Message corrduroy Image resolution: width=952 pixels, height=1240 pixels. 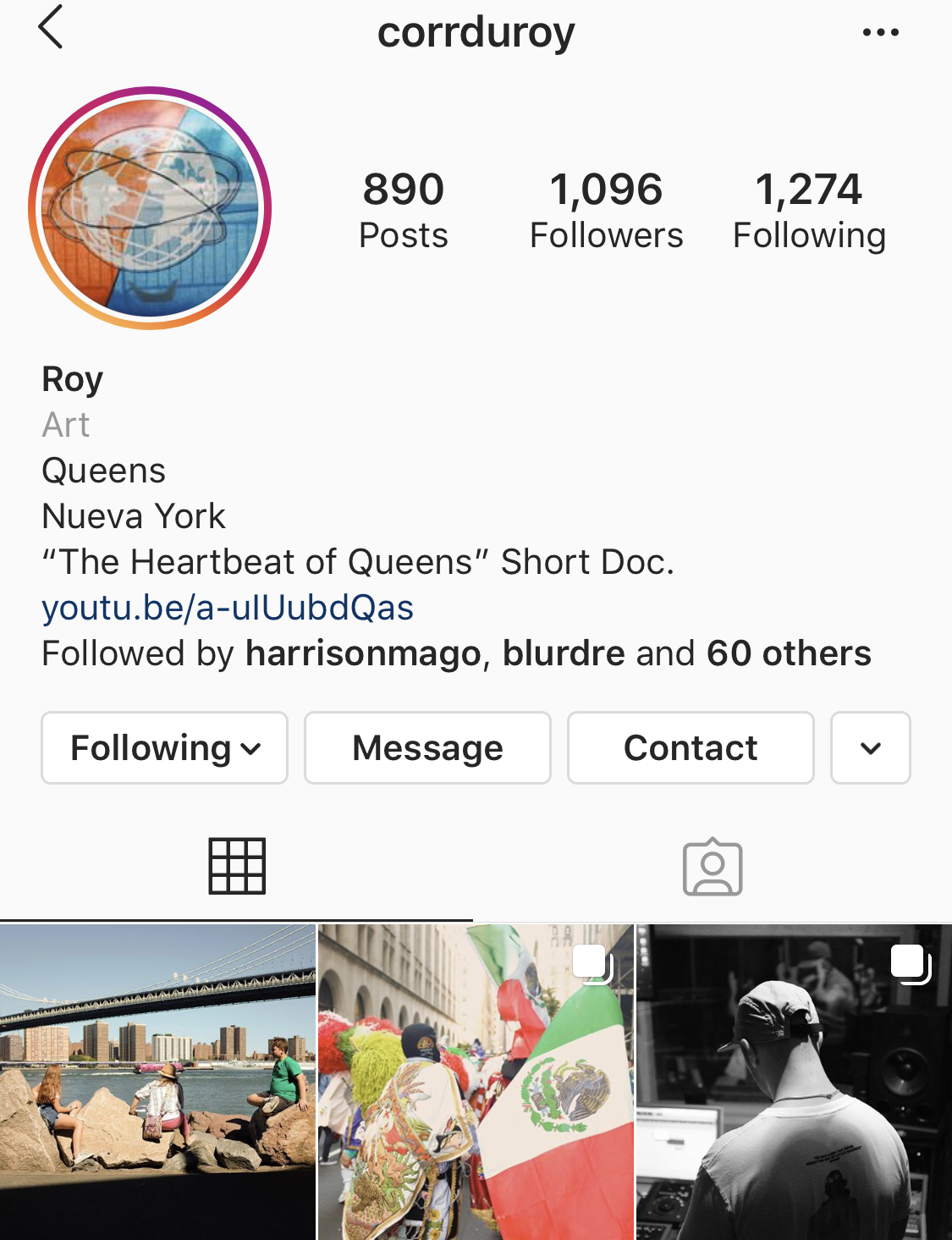pyautogui.click(x=427, y=748)
